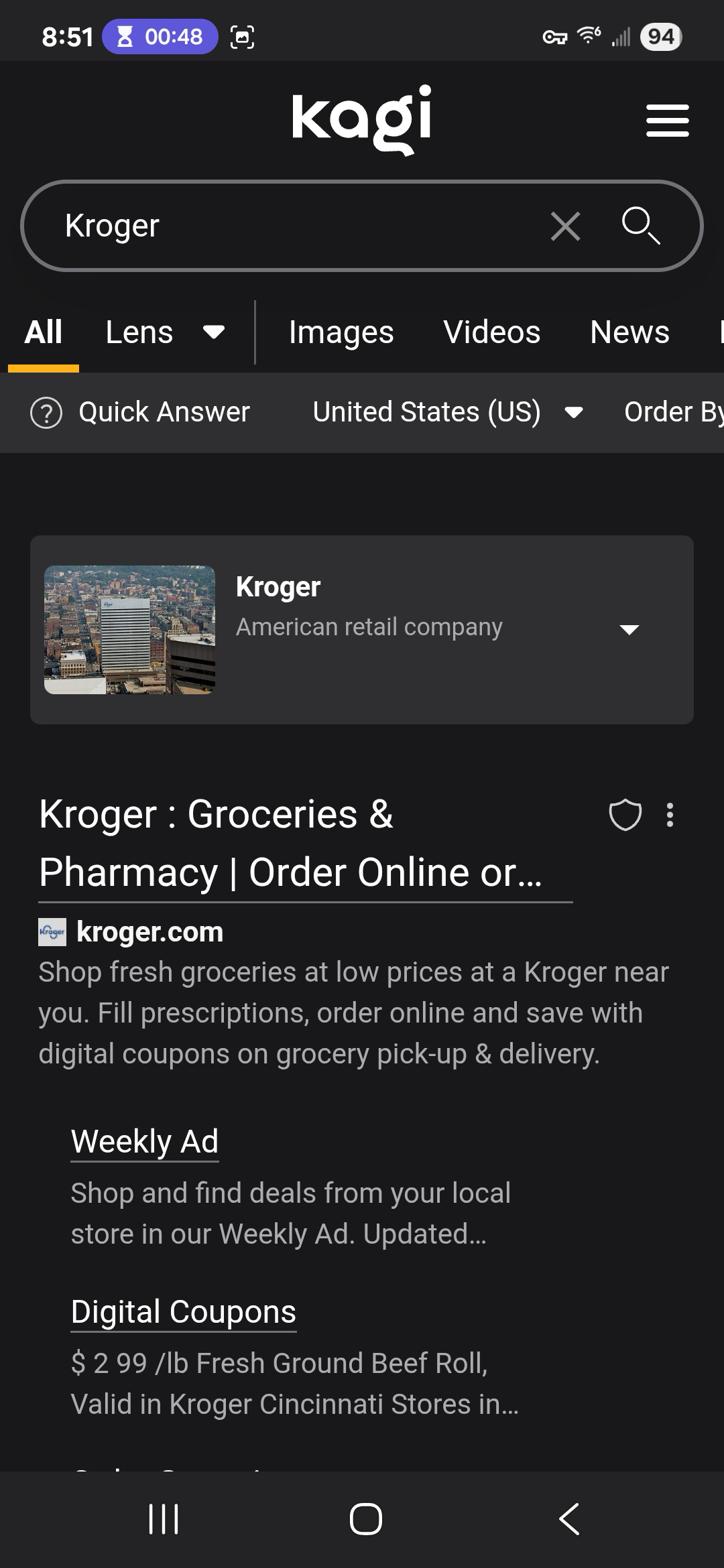Get a Quick Answer

click(x=141, y=412)
